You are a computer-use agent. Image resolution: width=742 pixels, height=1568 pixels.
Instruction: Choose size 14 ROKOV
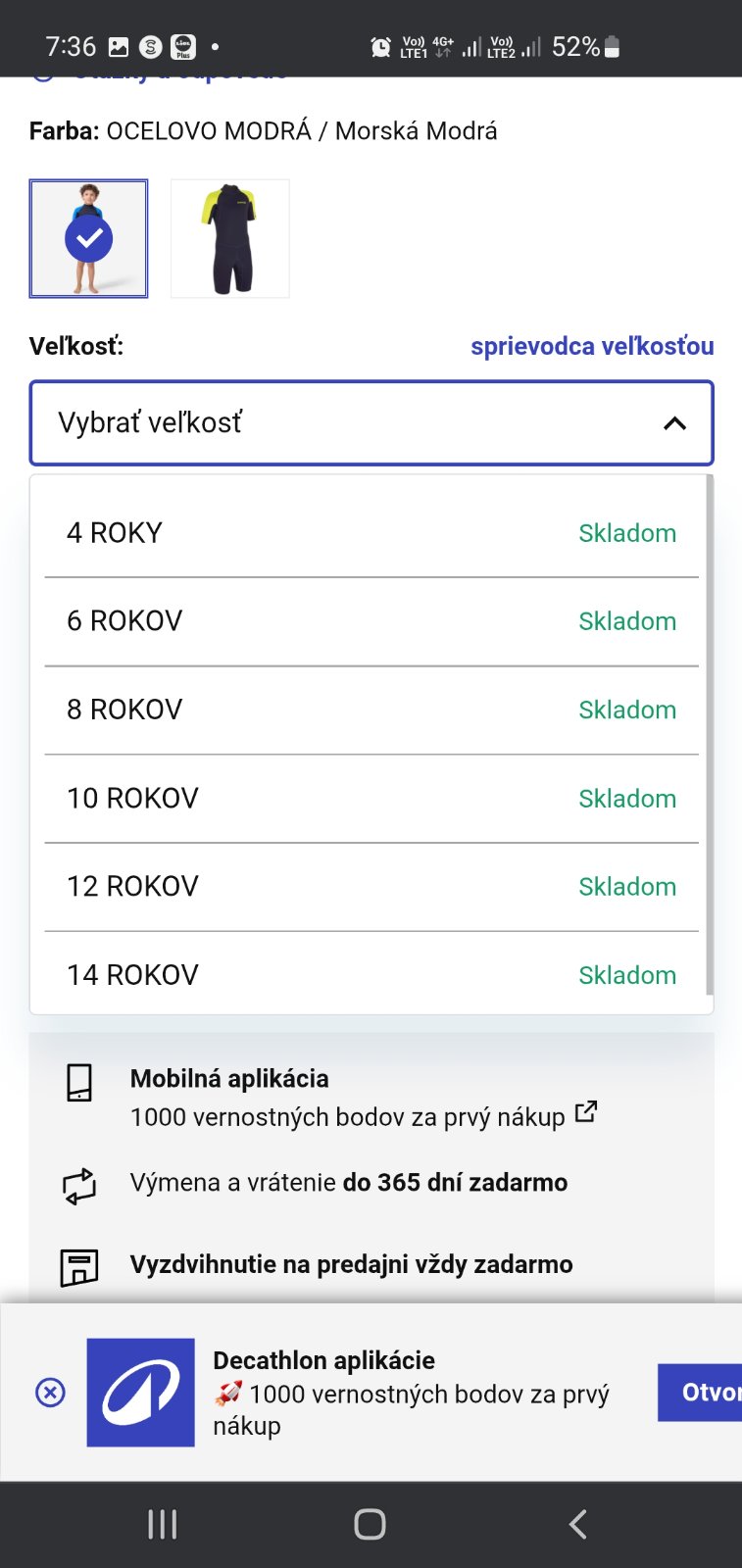[371, 974]
